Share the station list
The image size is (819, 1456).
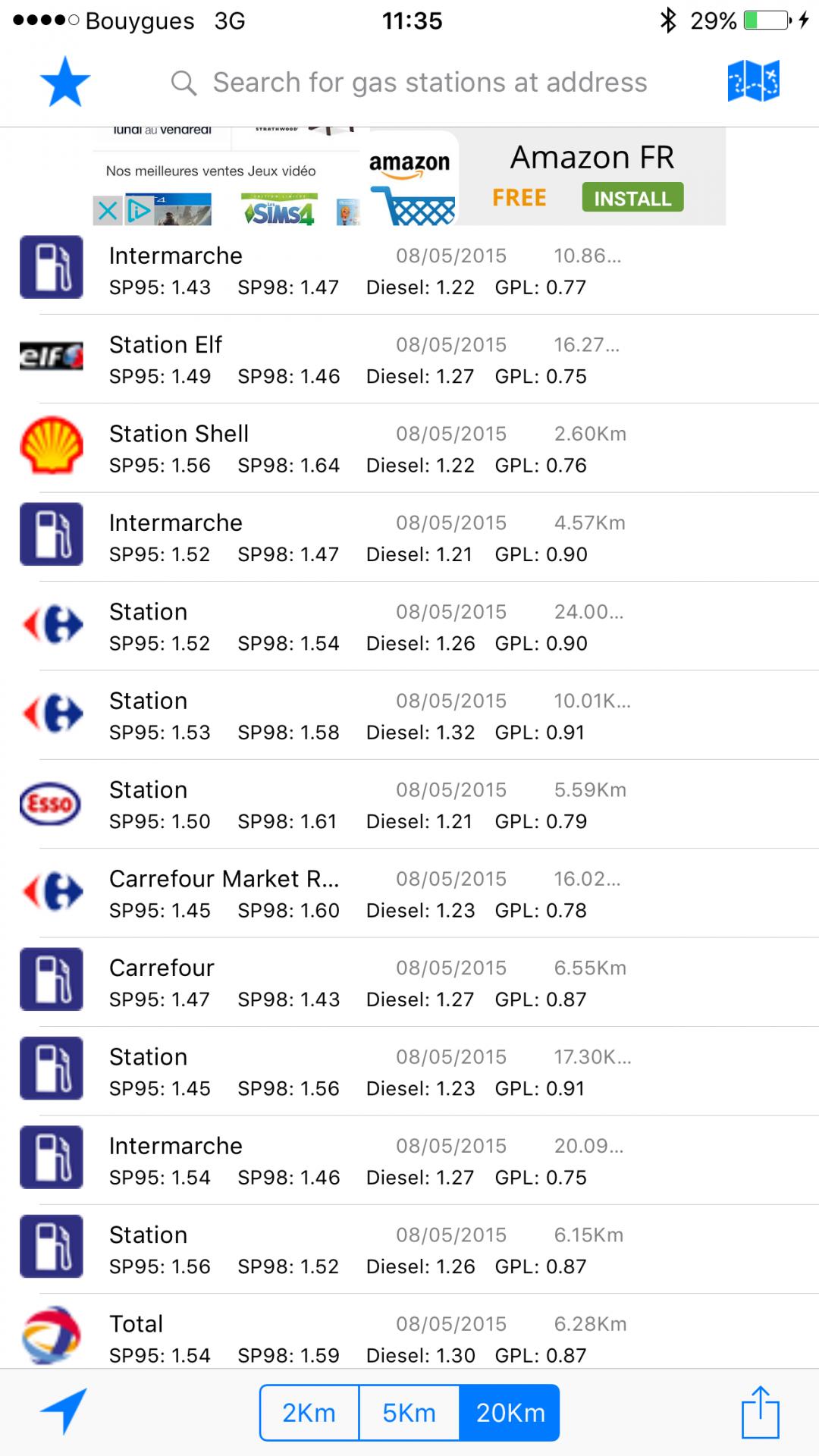point(760,1411)
